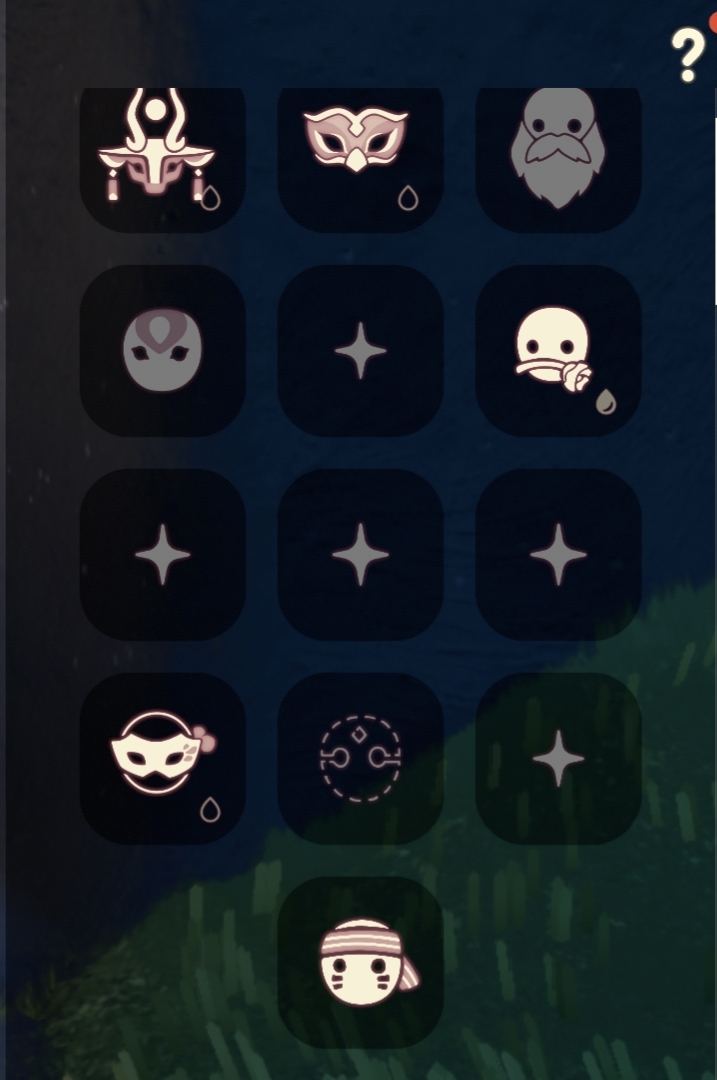717x1080 pixels.
Task: Select the grey oval face mask
Action: [162, 350]
